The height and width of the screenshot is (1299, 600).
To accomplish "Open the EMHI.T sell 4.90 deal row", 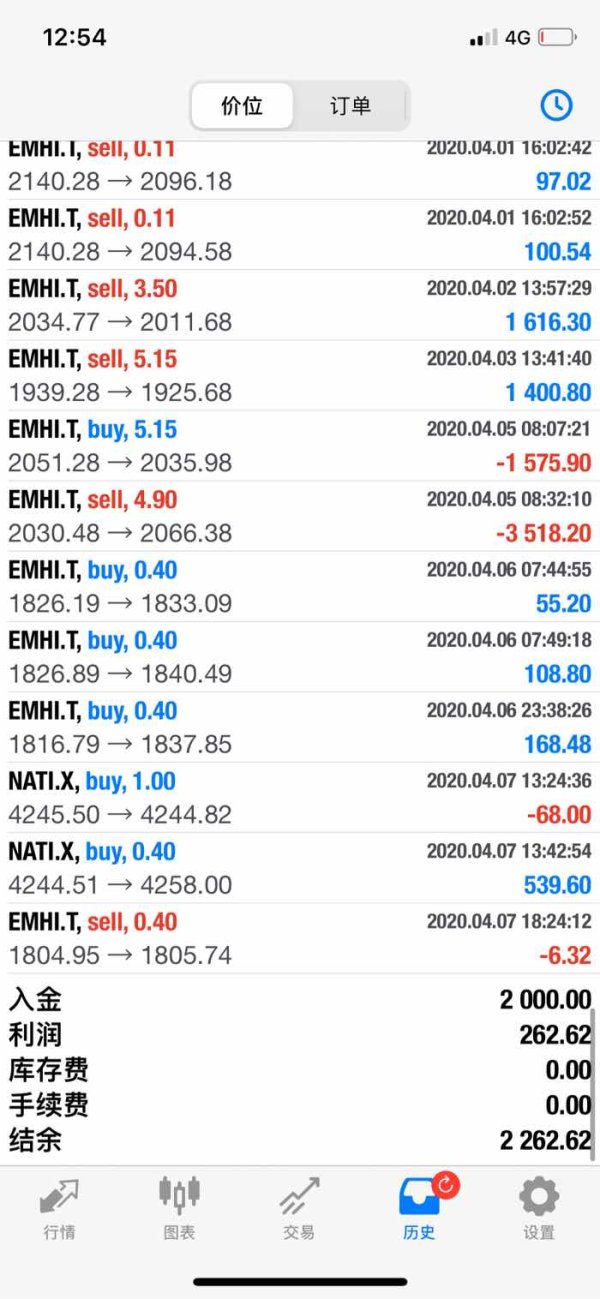I will coord(300,516).
